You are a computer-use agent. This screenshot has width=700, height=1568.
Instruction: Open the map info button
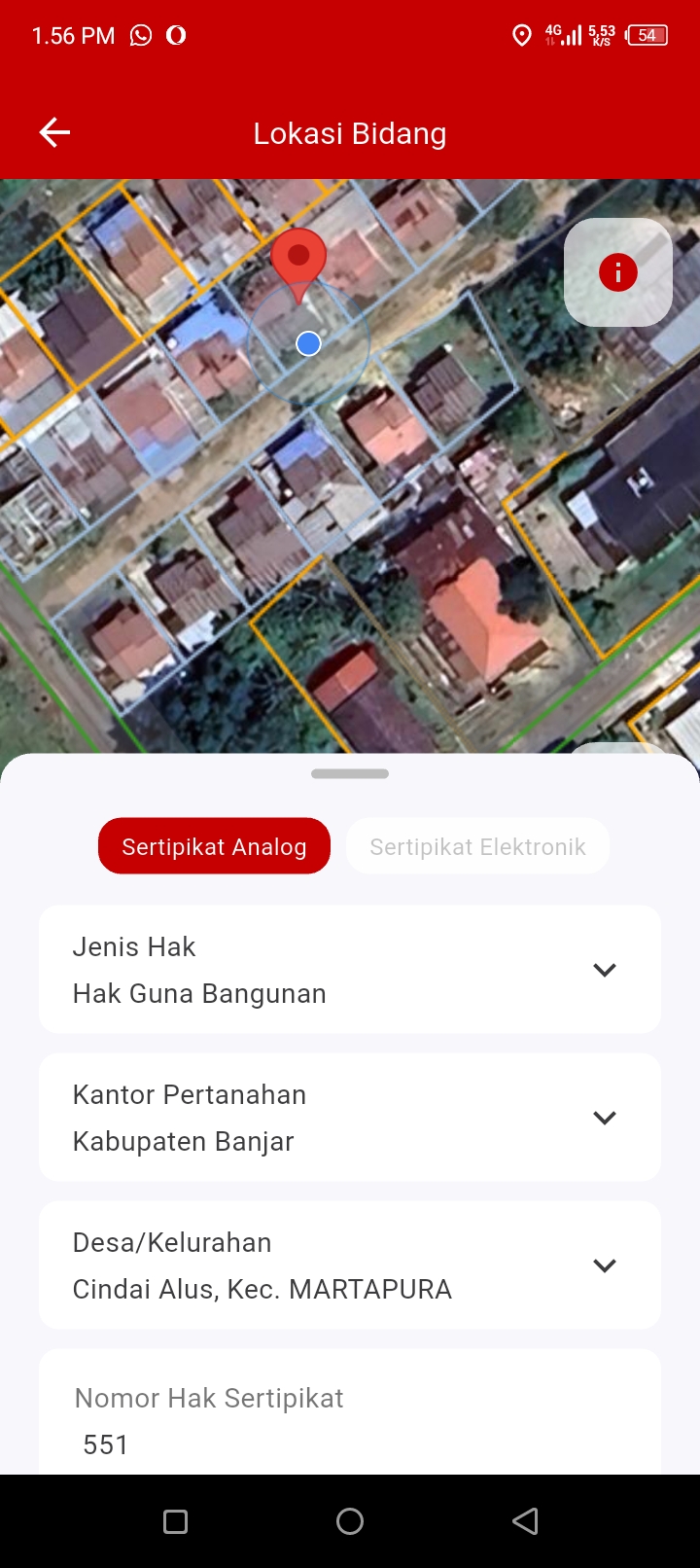tap(617, 272)
